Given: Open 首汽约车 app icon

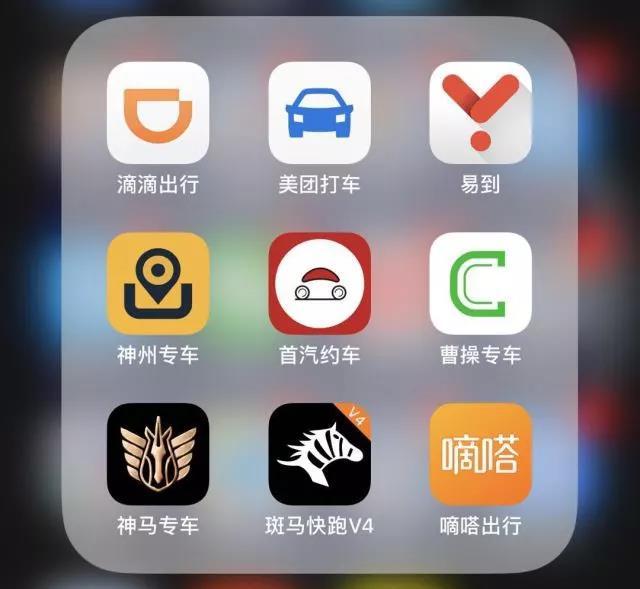Looking at the screenshot, I should coord(319,283).
